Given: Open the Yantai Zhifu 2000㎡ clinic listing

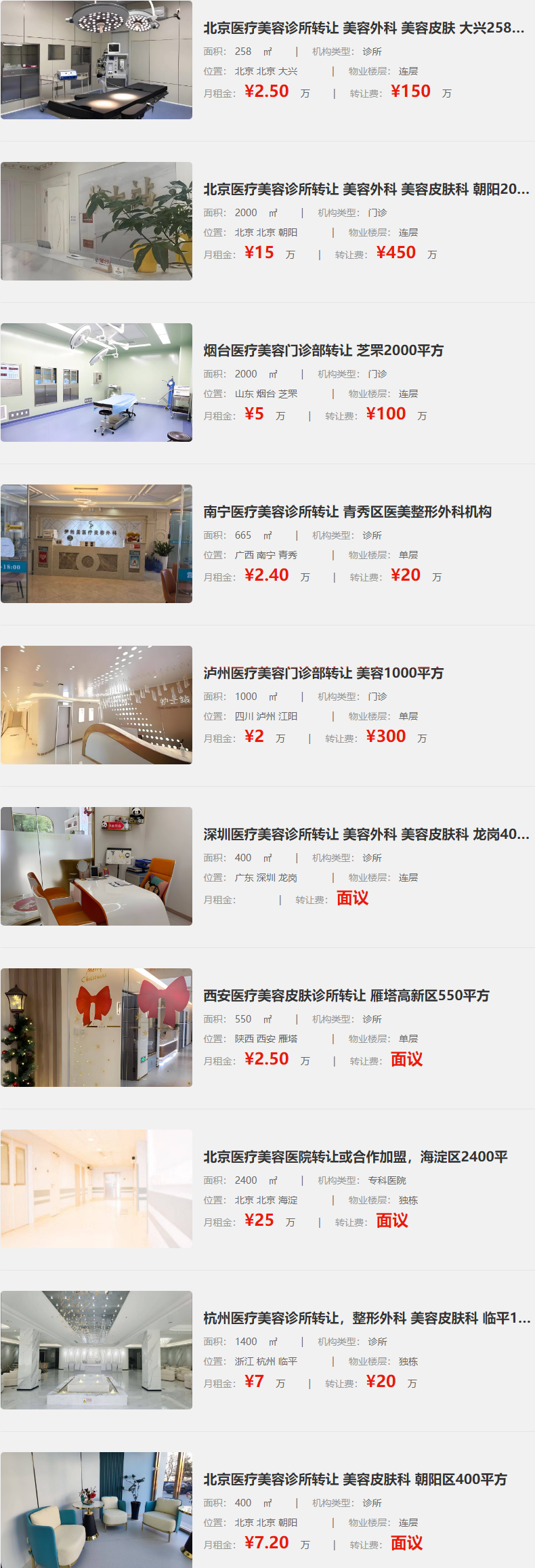Looking at the screenshot, I should (323, 351).
